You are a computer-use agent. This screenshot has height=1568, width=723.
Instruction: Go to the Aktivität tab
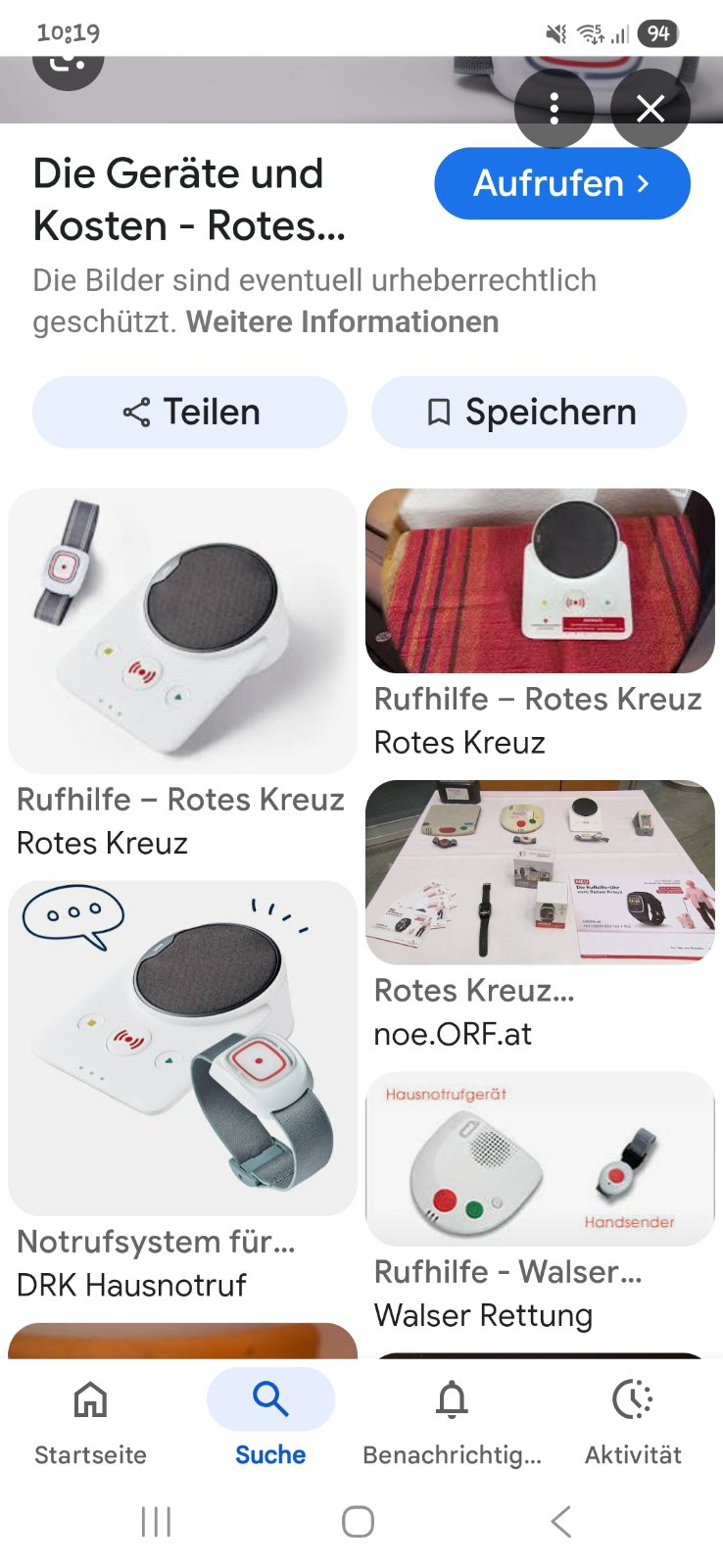coord(633,1420)
